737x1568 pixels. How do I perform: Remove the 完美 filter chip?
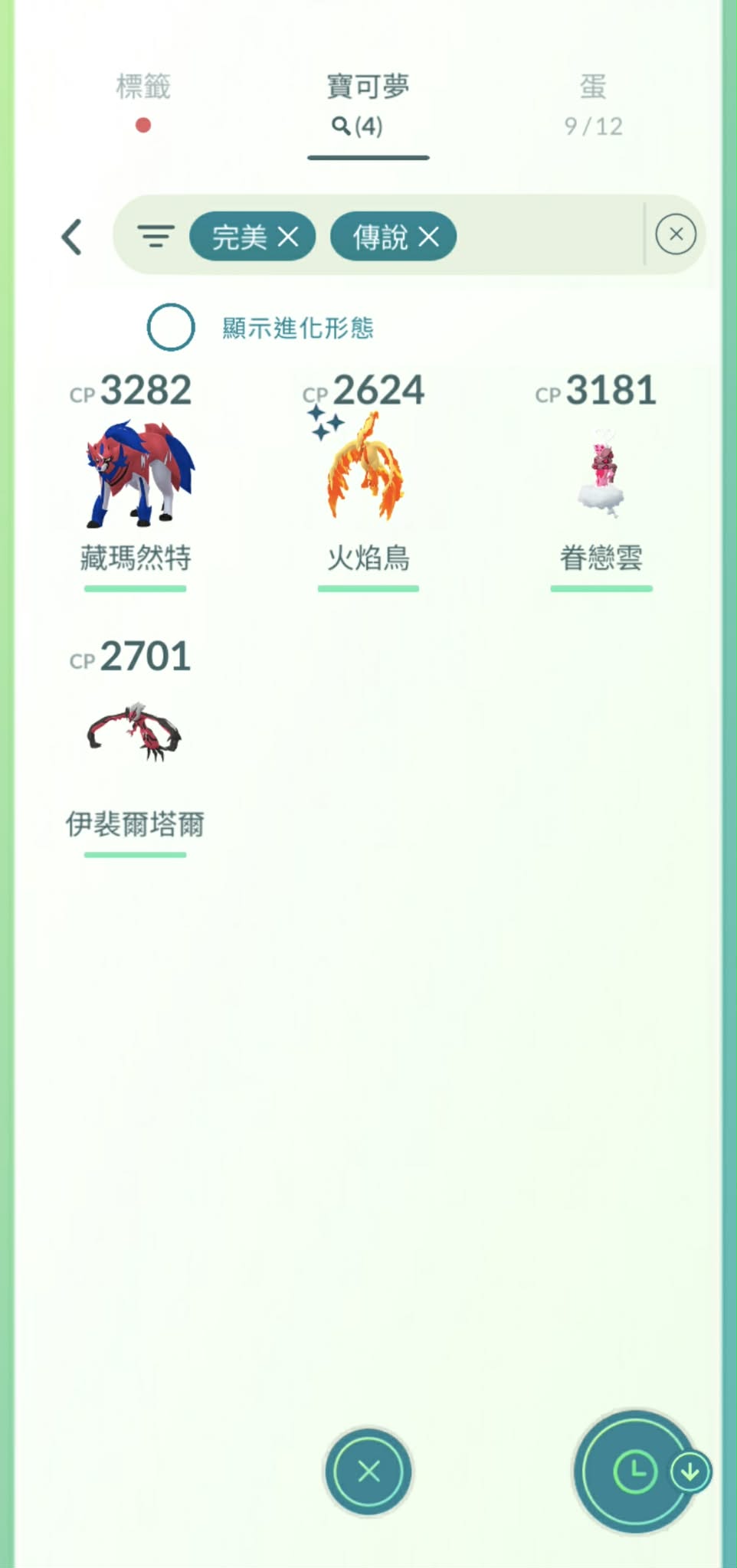[288, 237]
